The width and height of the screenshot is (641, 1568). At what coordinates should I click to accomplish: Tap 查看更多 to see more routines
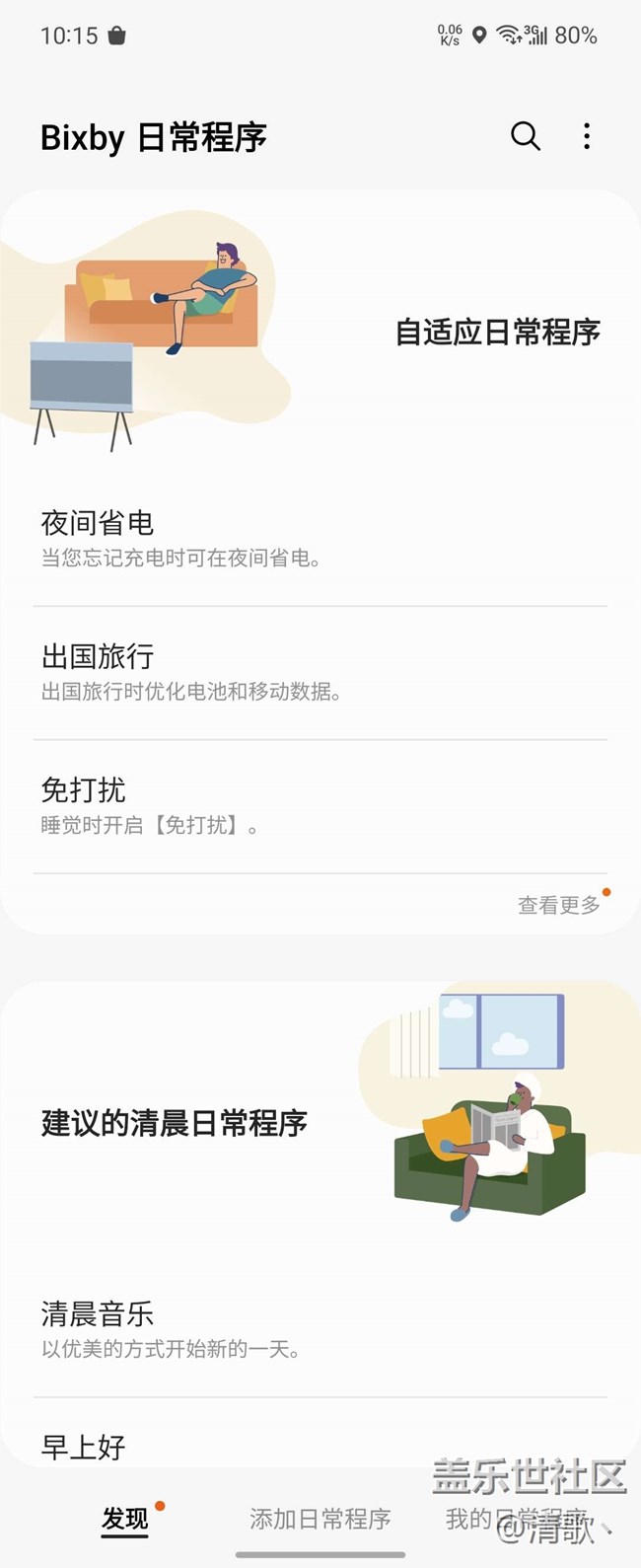pos(559,905)
